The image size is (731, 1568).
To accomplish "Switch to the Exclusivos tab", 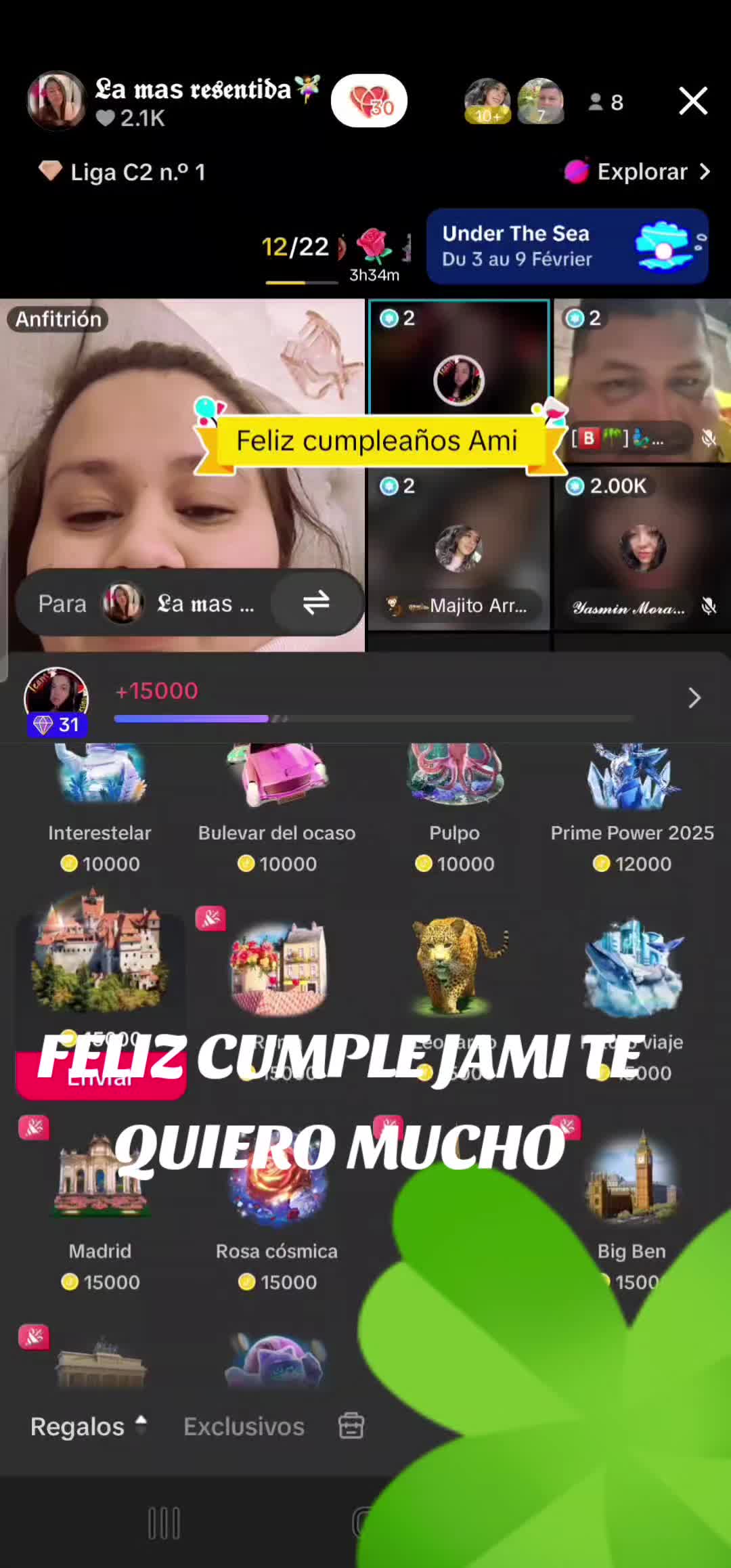I will coord(244,1427).
